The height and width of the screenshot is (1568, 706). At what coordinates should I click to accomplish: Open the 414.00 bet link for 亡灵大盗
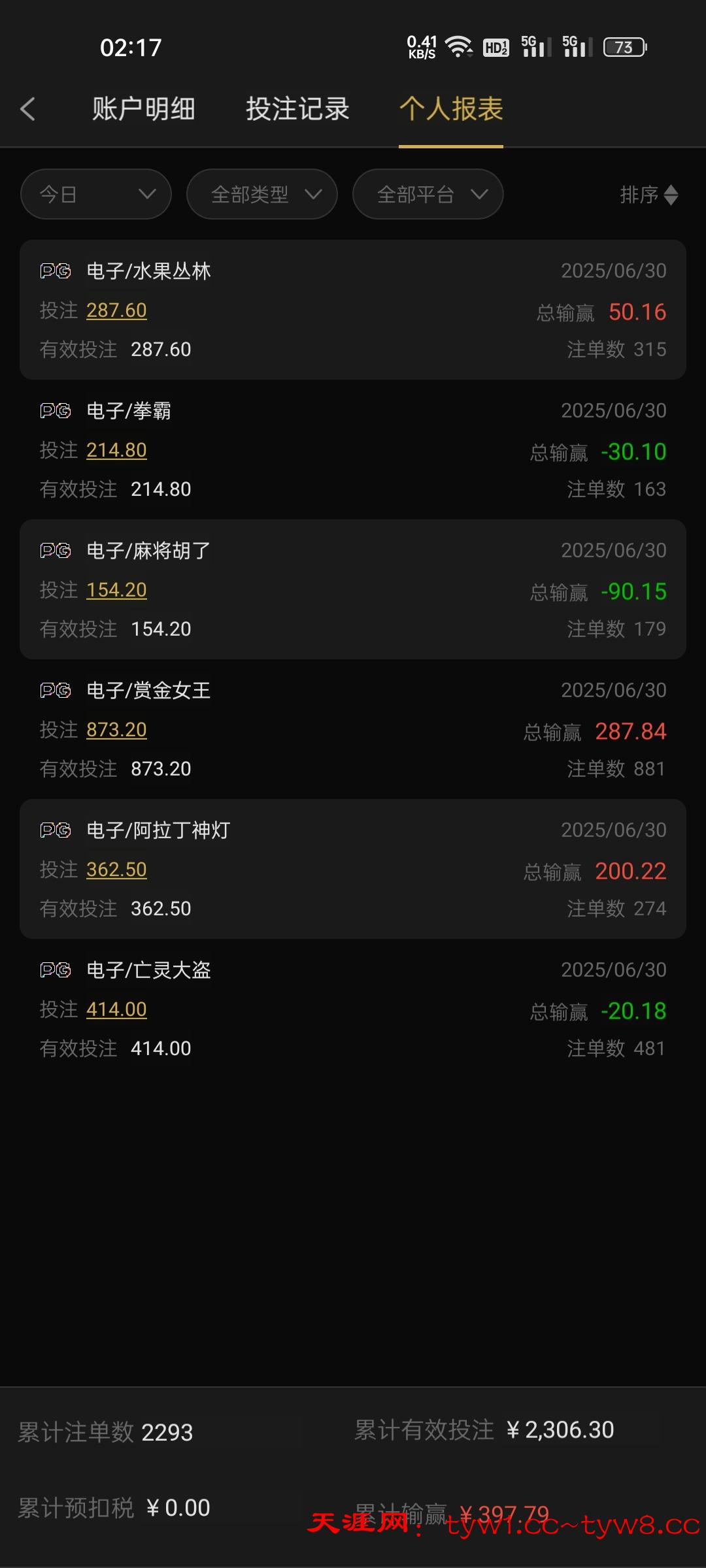pos(116,1009)
